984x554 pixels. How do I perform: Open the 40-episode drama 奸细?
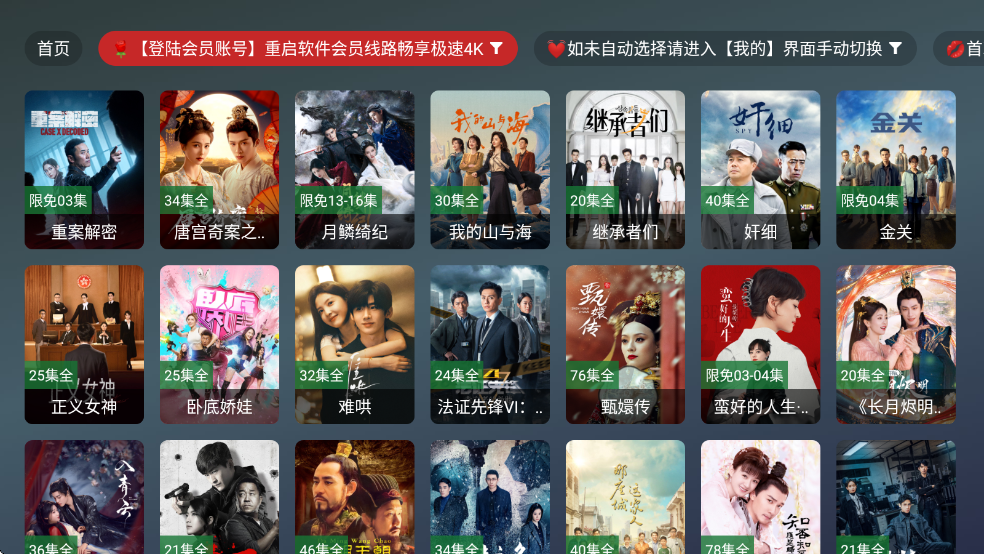click(x=760, y=169)
